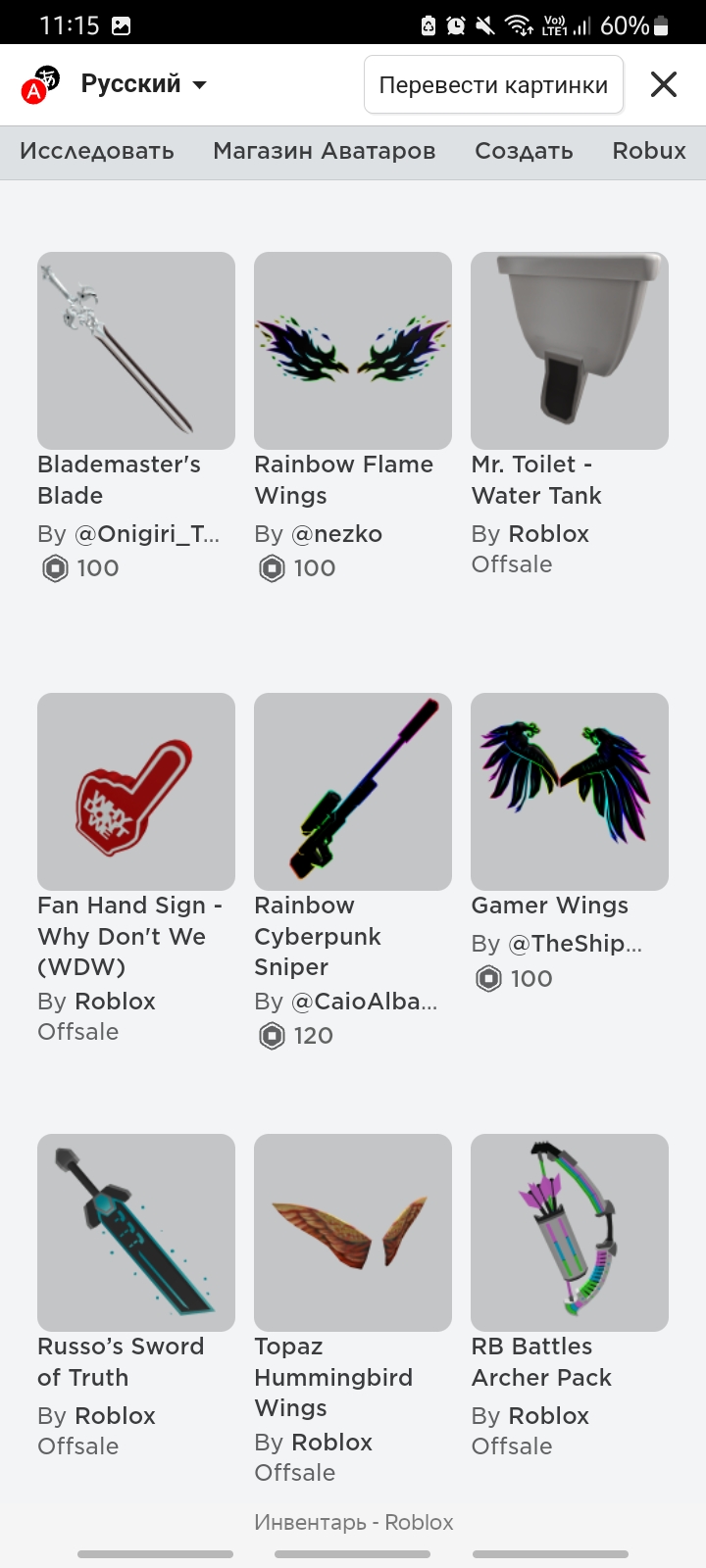Open Mr. Toilet - Water Tank item
This screenshot has height=1568, width=706.
(x=570, y=351)
